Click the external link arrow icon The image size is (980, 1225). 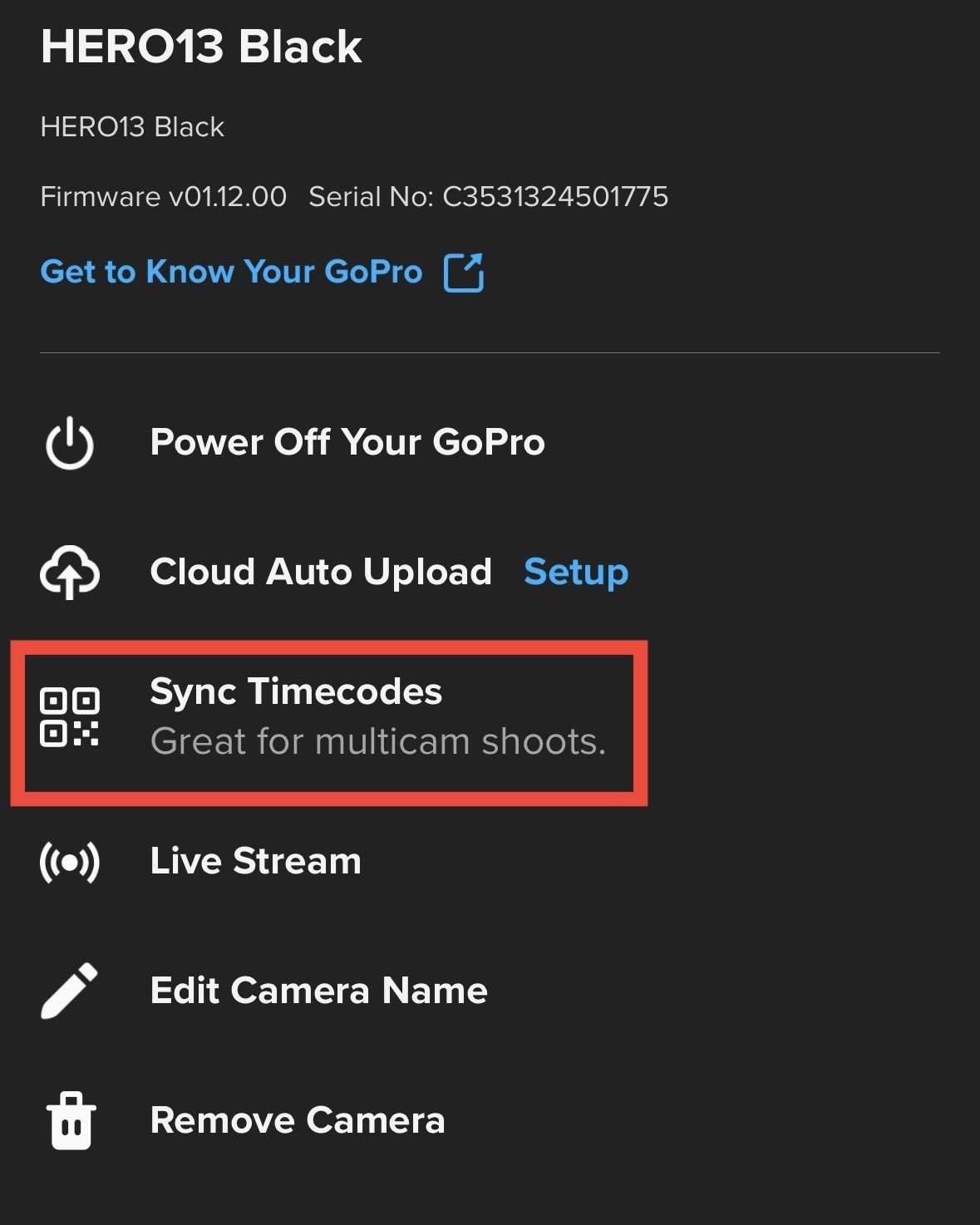coord(465,271)
